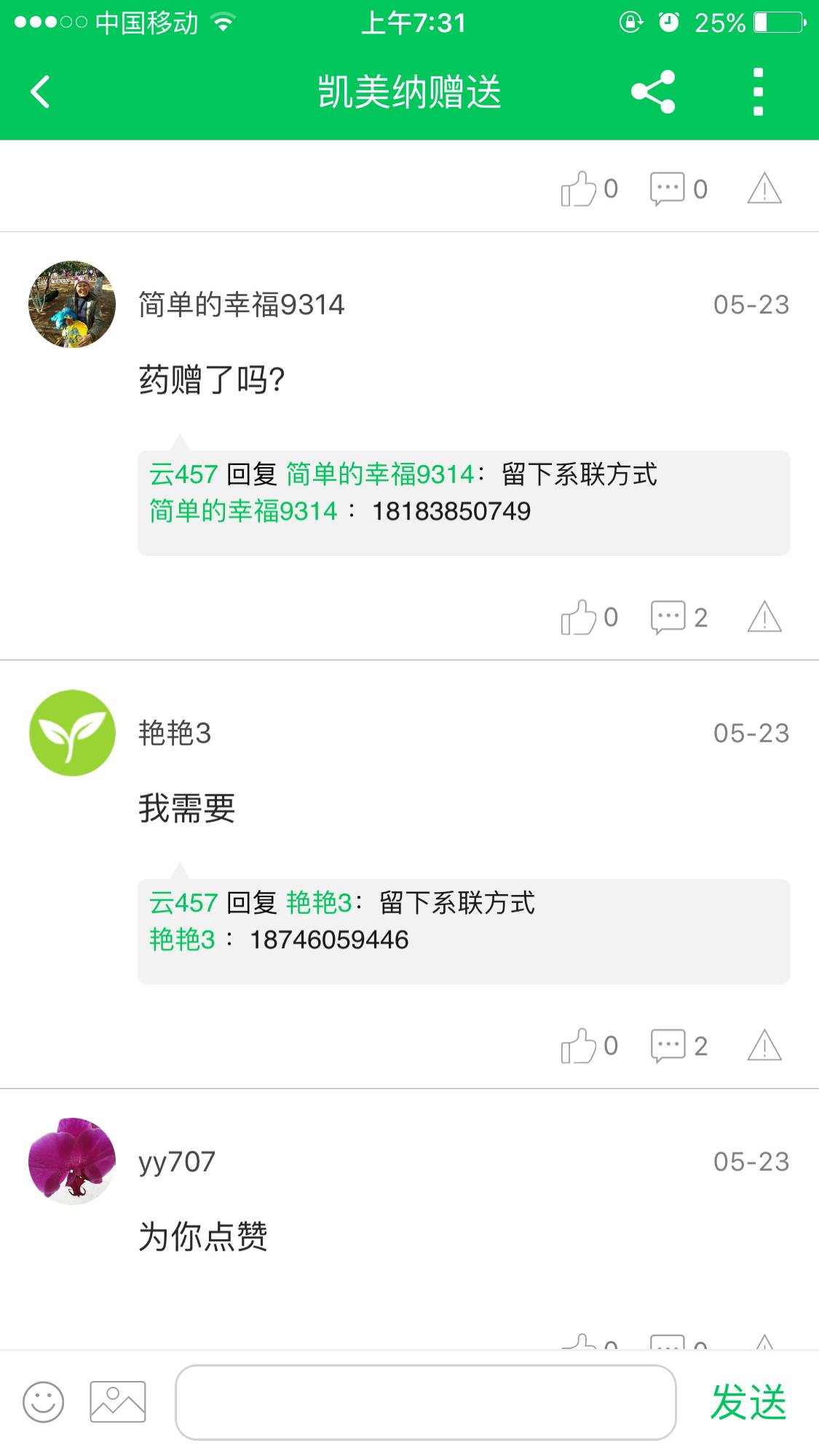The width and height of the screenshot is (819, 1456).
Task: Open 云457 in the reply to 简单的幸福9314
Action: point(183,474)
